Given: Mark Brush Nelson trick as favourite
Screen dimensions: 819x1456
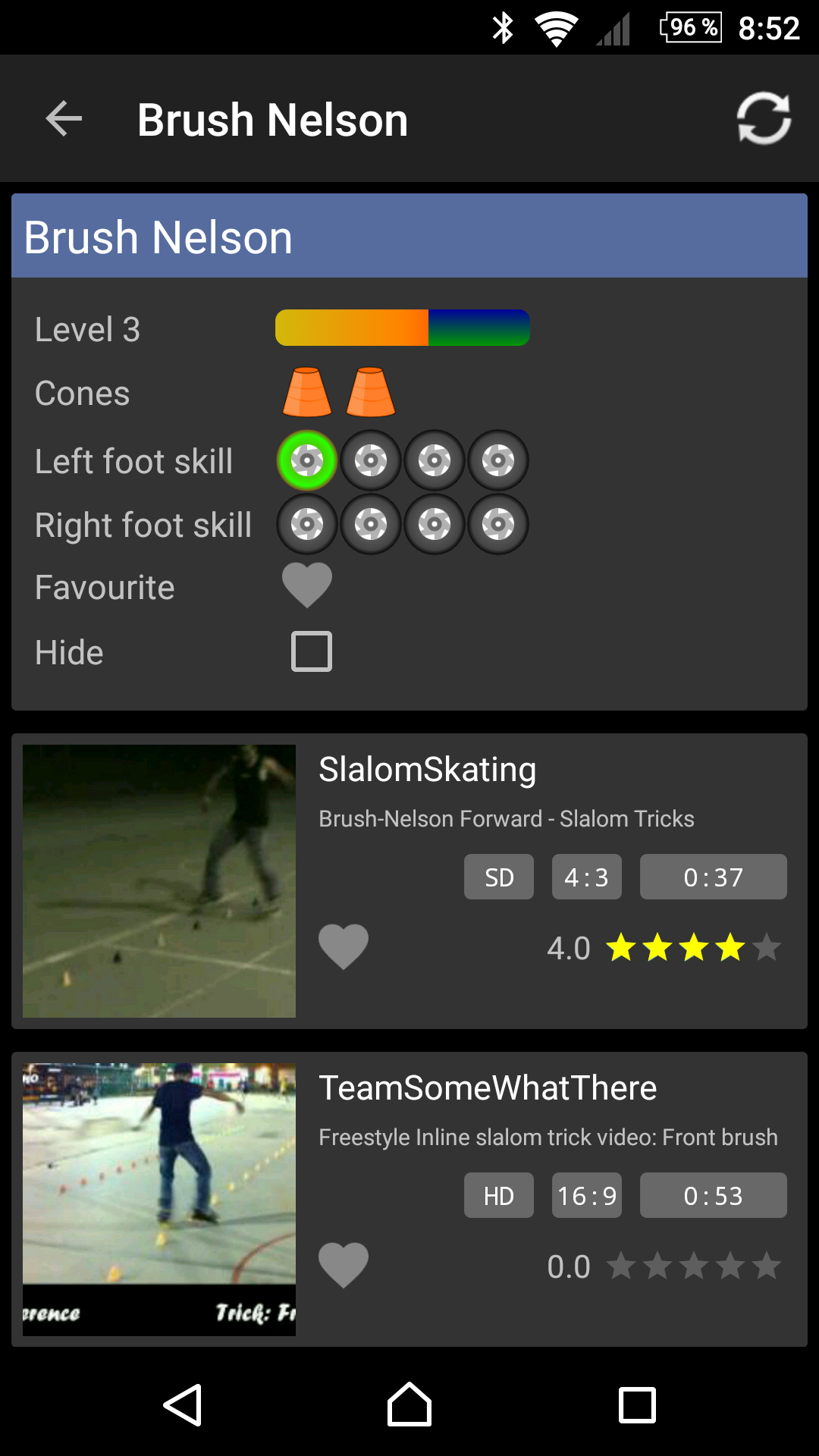Looking at the screenshot, I should 307,585.
